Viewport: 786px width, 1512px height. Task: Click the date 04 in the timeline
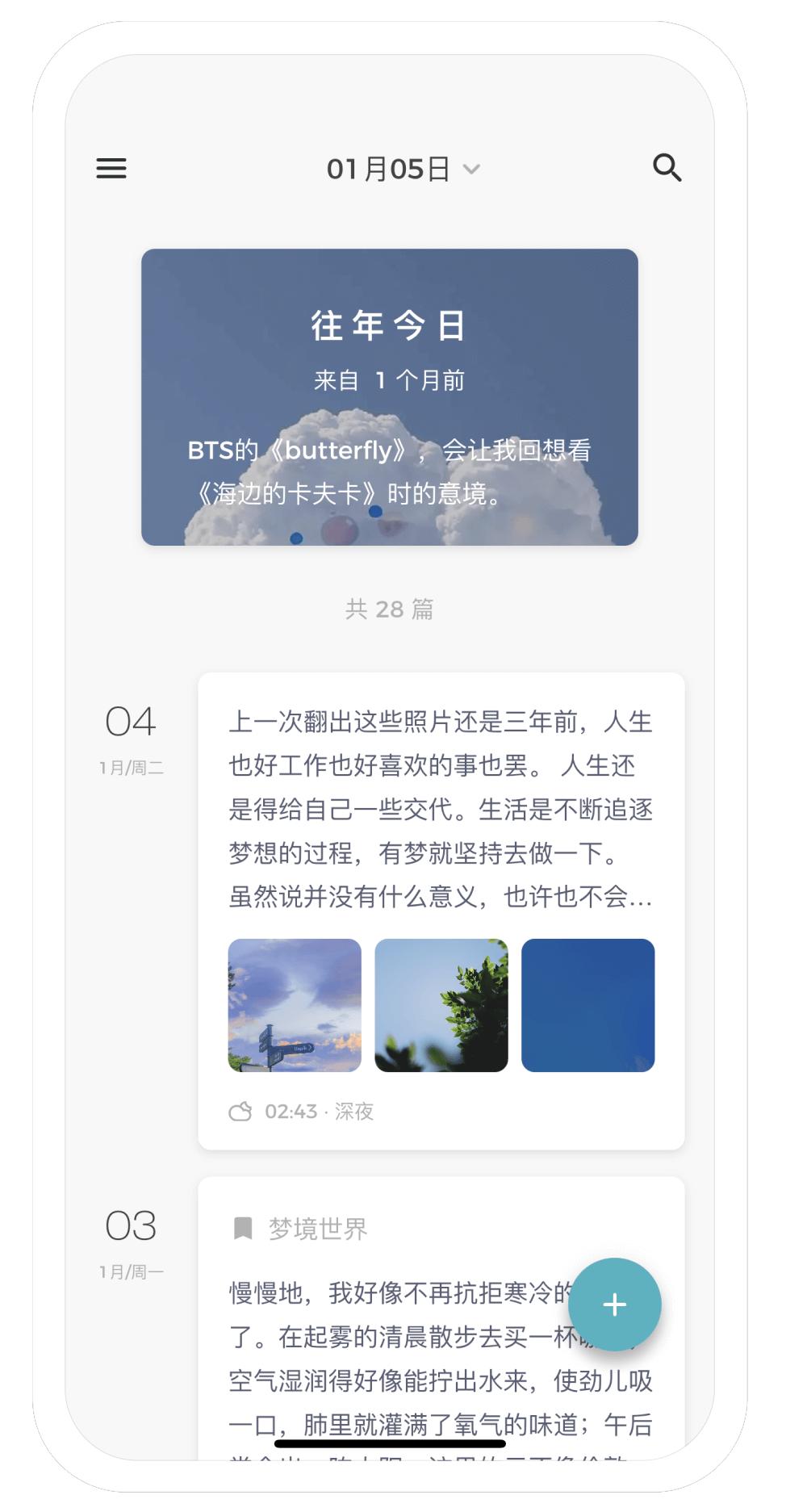click(x=131, y=722)
